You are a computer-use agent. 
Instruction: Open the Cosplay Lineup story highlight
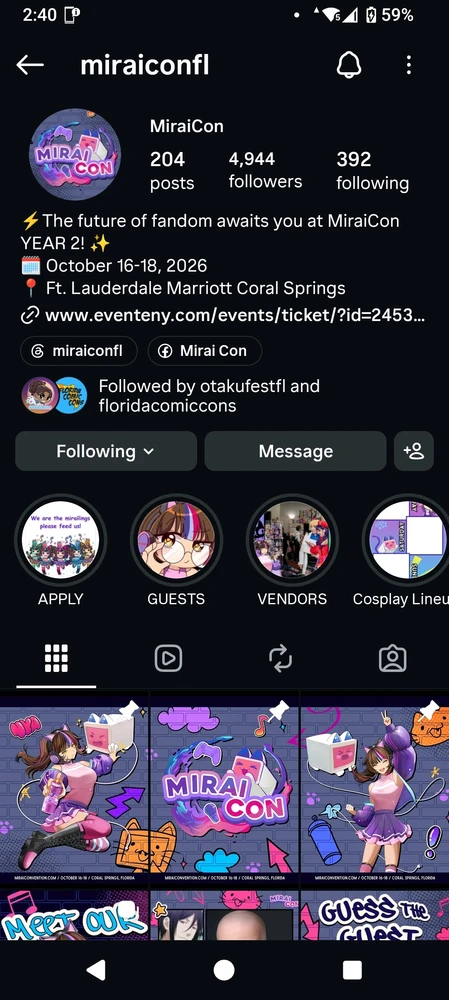[406, 540]
